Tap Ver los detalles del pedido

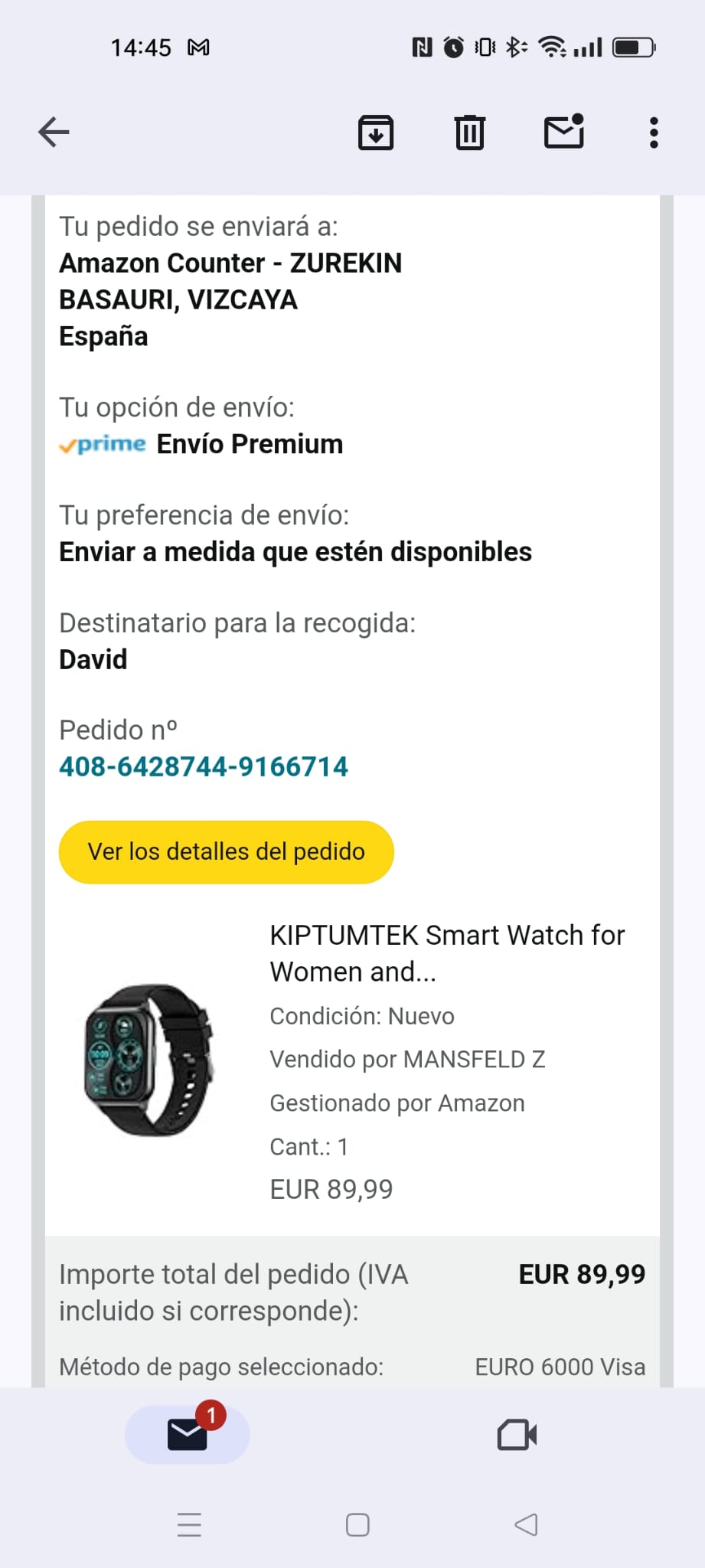point(226,852)
